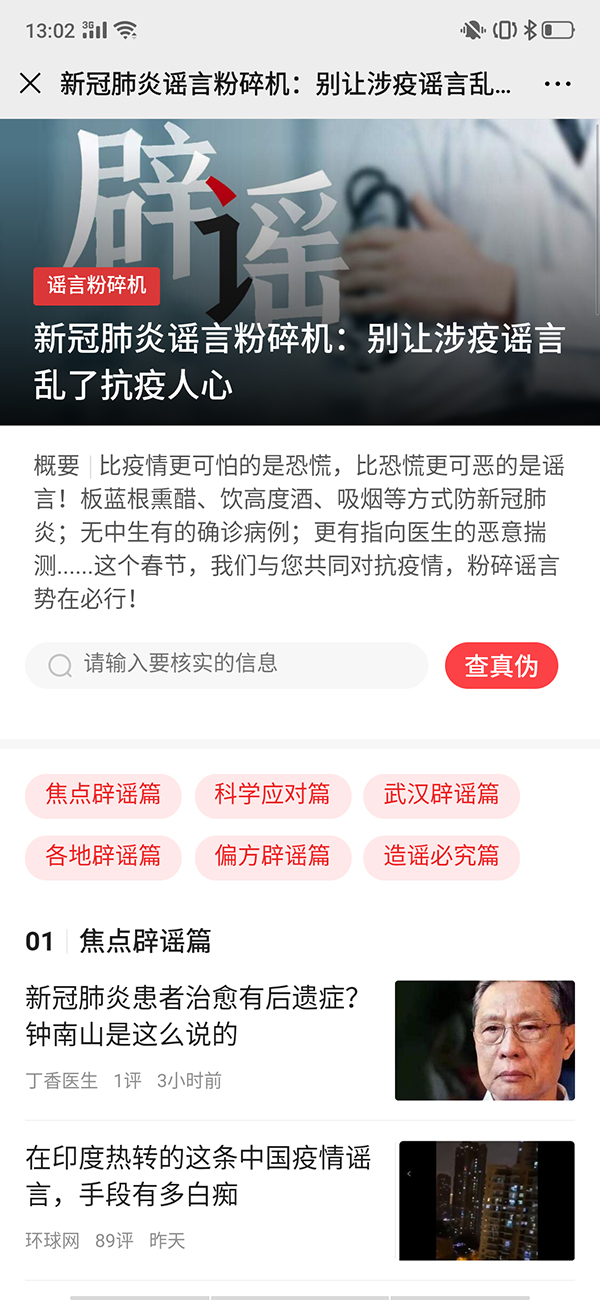Open the article on 印度热转的中国疫情谣言
This screenshot has width=600, height=1300.
click(198, 1176)
